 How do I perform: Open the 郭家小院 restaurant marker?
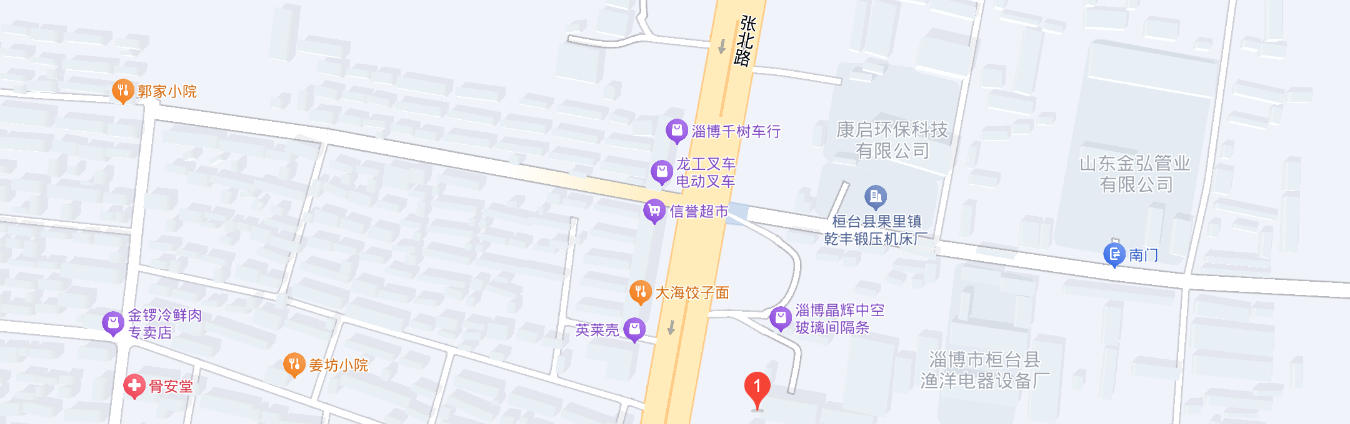click(122, 91)
